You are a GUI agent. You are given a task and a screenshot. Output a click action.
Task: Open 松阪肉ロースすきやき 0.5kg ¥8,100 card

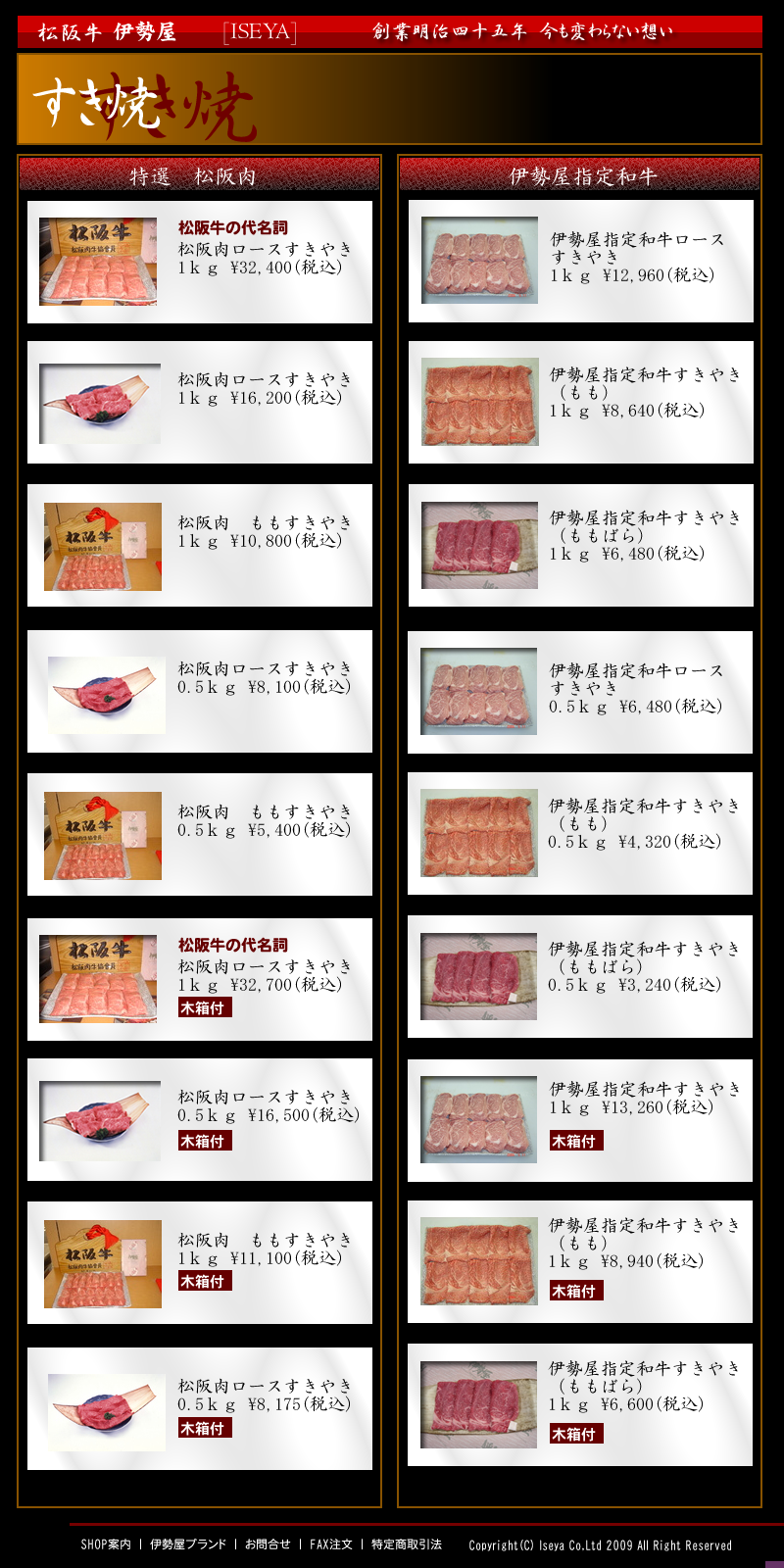pyautogui.click(x=200, y=692)
